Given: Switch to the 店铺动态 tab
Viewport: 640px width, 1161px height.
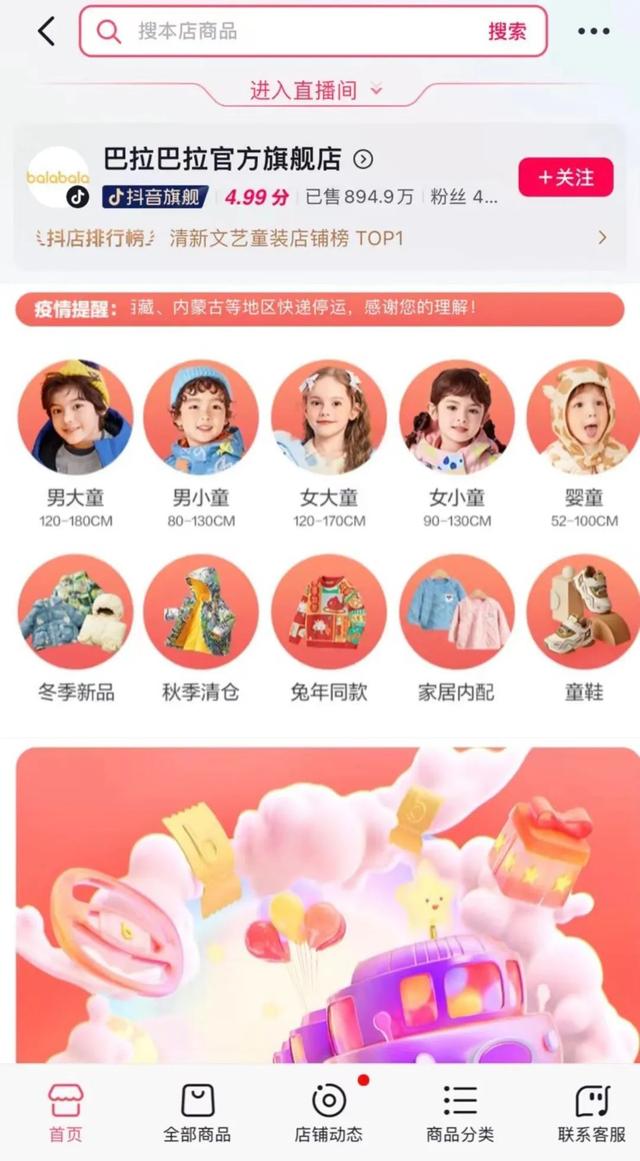Looking at the screenshot, I should (329, 1113).
